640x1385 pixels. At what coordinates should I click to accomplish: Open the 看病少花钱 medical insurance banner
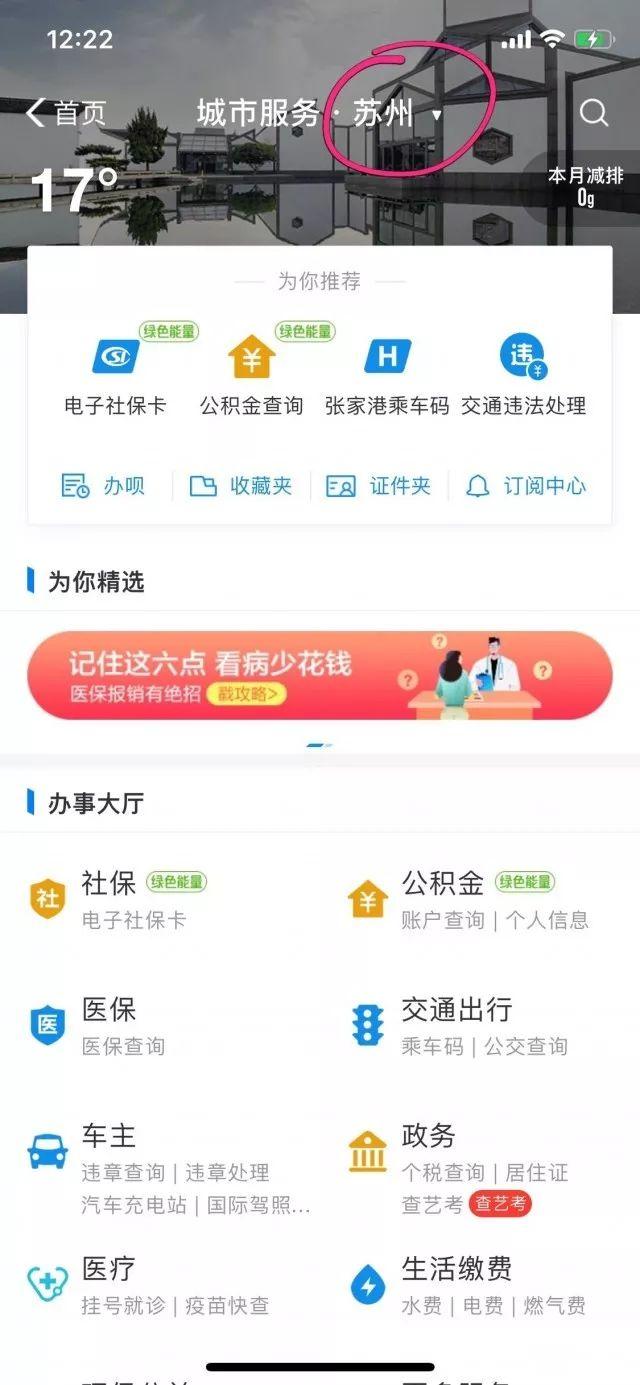coord(320,675)
